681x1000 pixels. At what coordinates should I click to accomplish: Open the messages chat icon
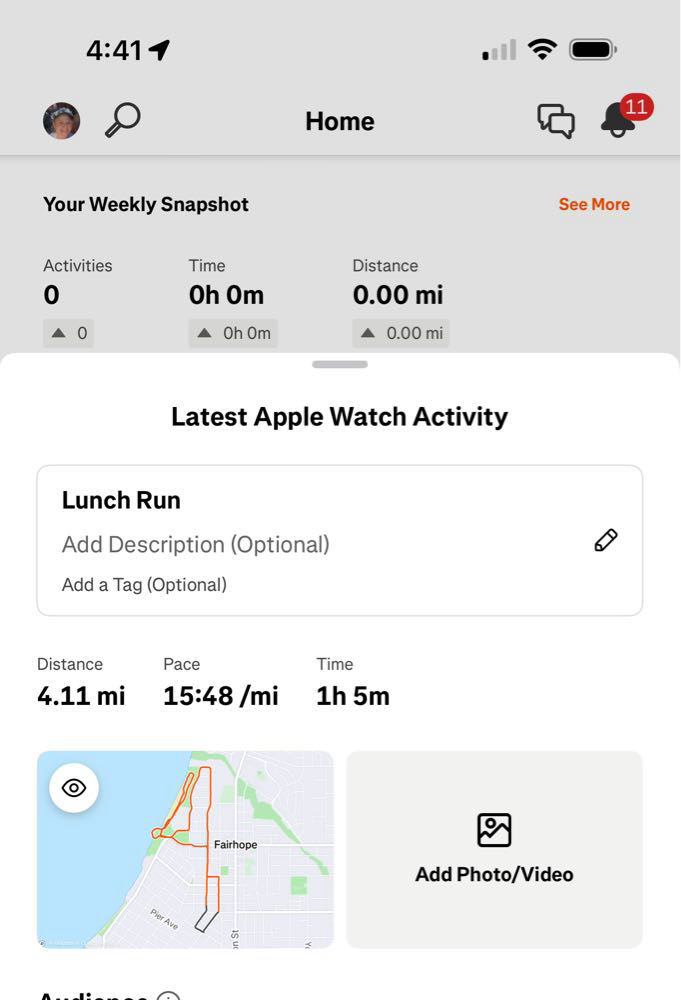pyautogui.click(x=556, y=121)
